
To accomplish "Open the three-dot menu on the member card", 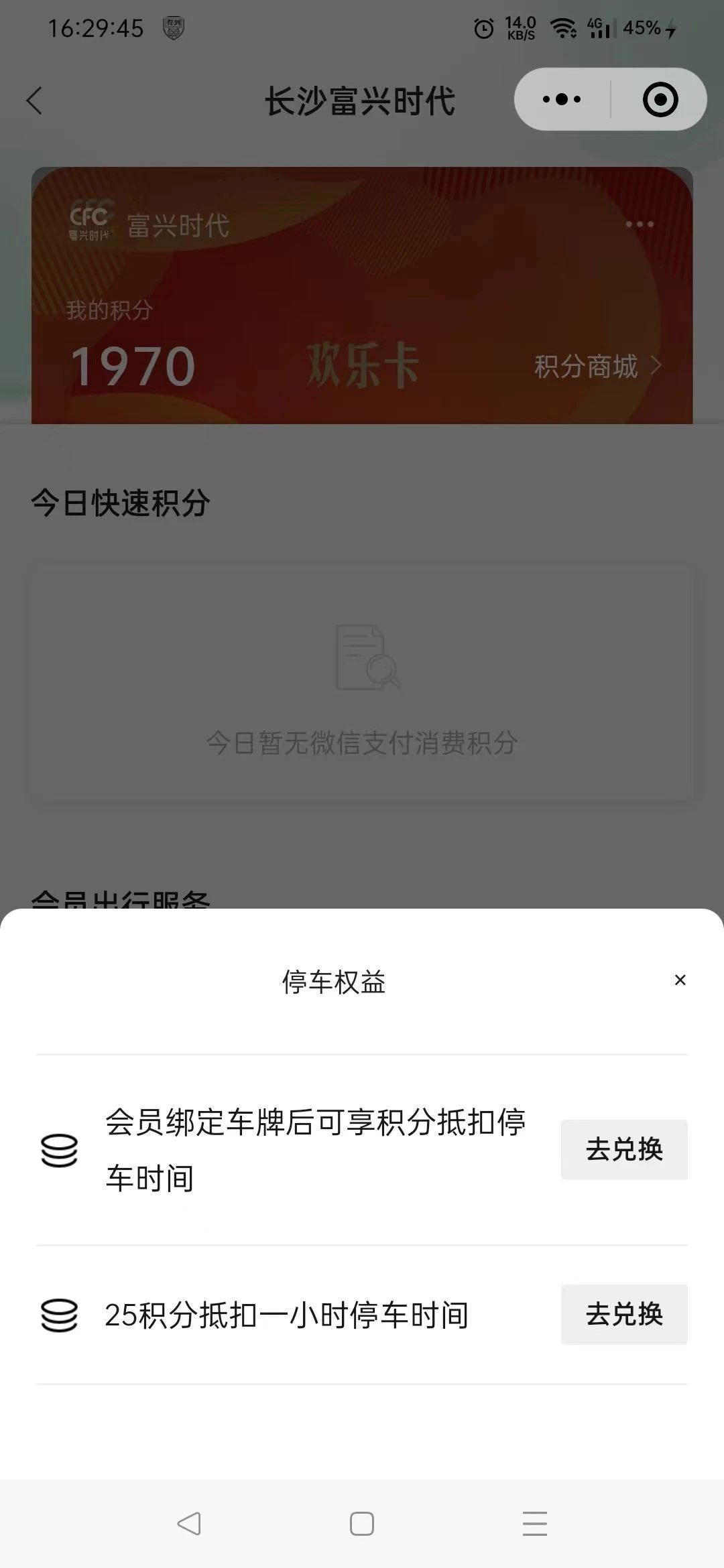I will click(640, 224).
